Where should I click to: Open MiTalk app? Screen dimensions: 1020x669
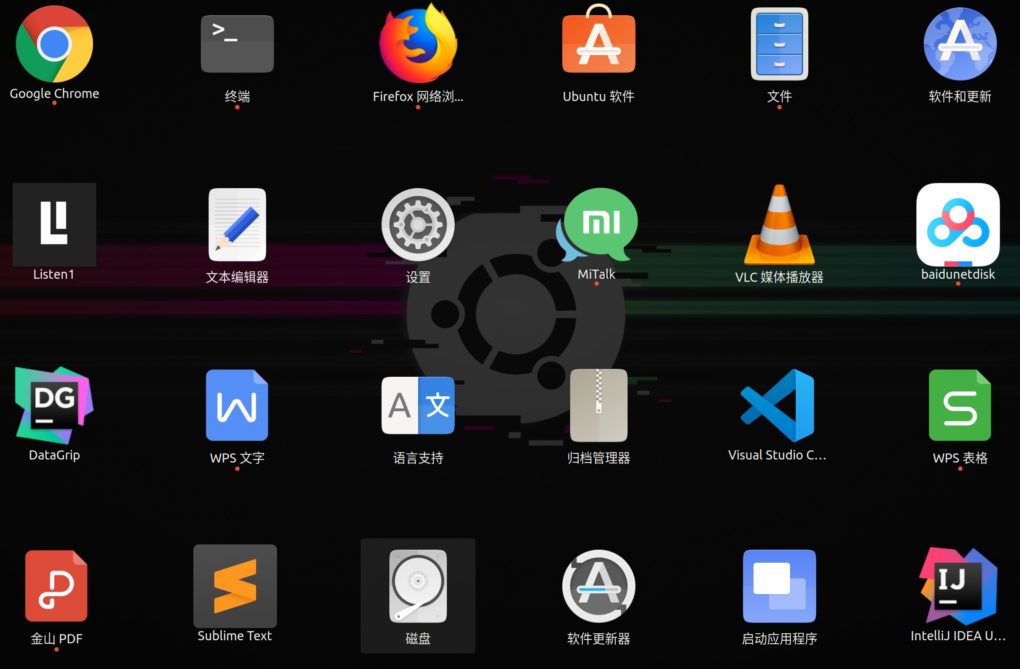point(598,225)
